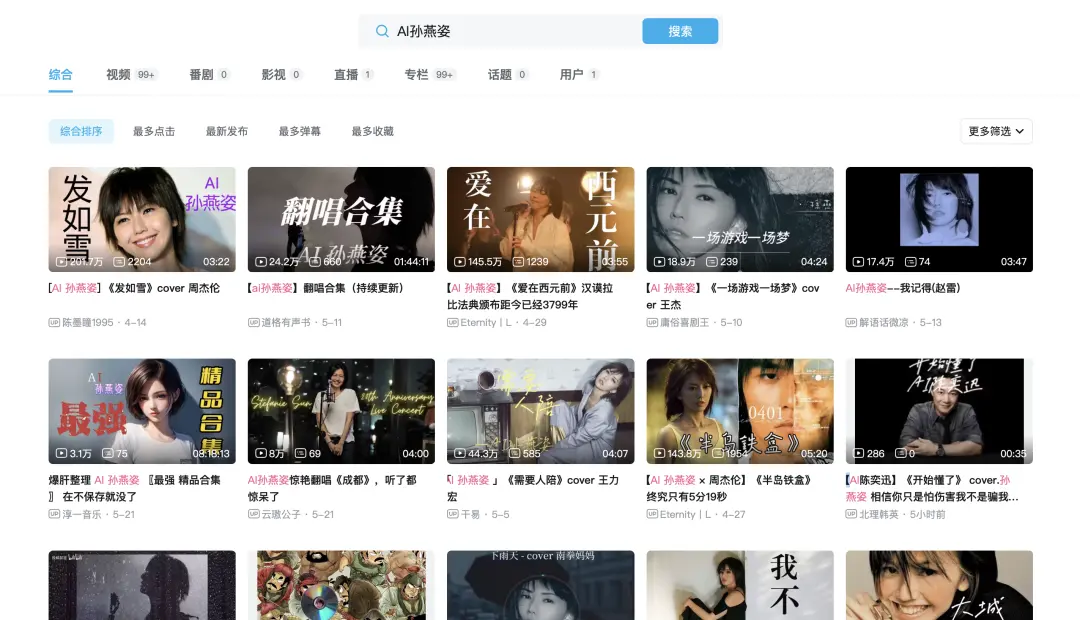Expand the 更多筛选 dropdown

click(996, 131)
